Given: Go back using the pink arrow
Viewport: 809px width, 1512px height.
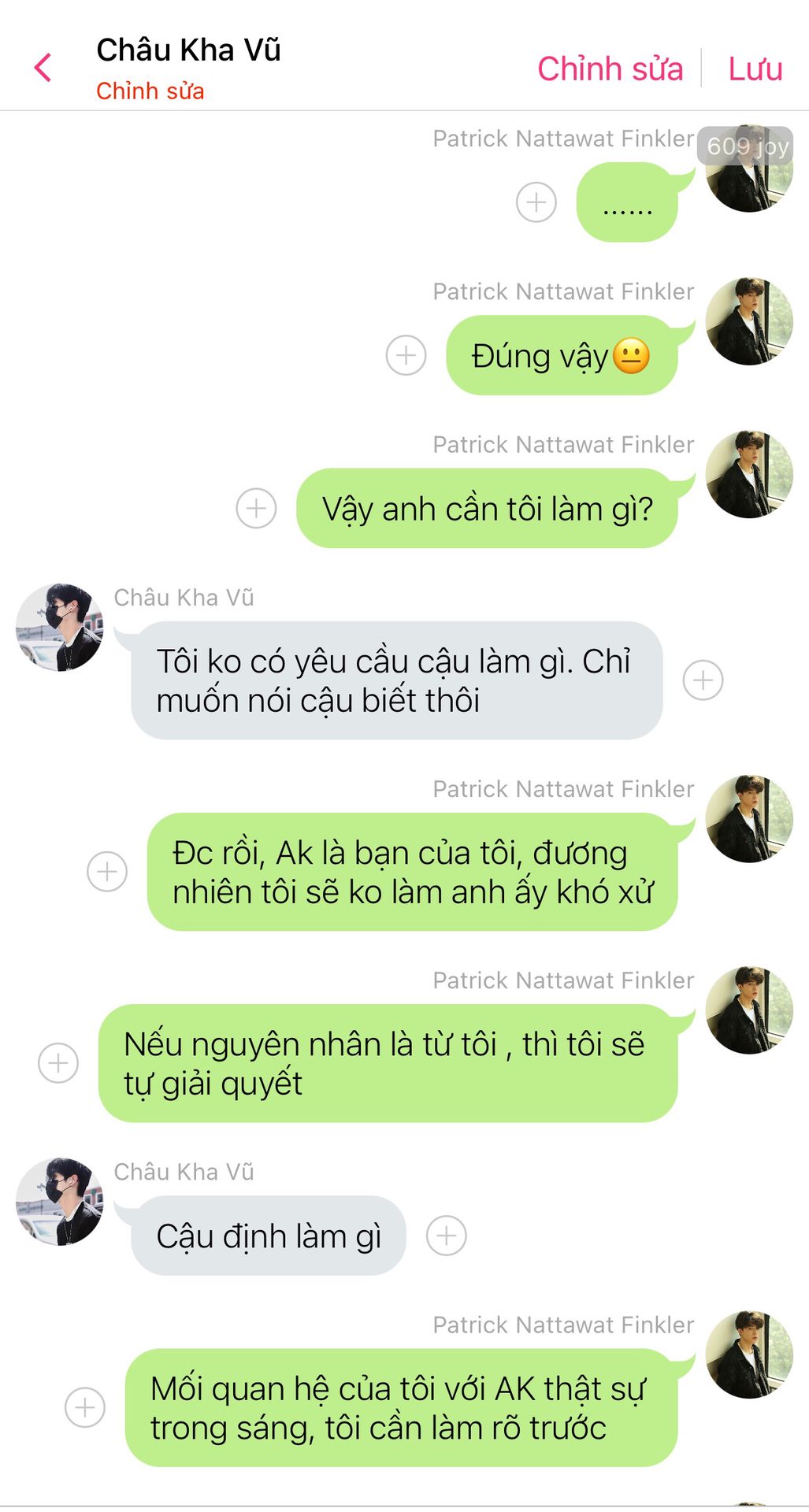Looking at the screenshot, I should coord(43,68).
